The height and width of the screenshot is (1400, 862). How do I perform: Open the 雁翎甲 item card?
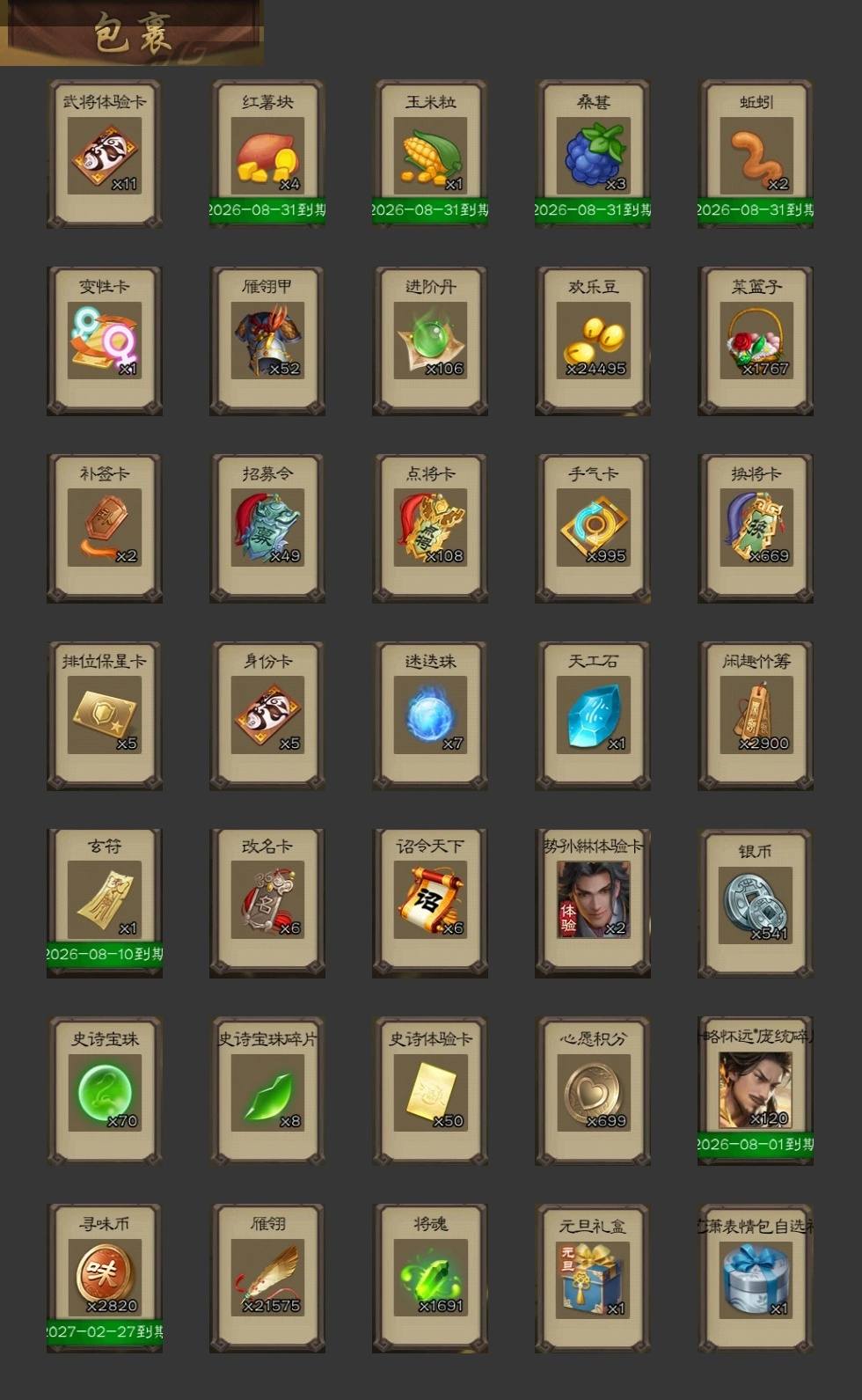coord(267,341)
